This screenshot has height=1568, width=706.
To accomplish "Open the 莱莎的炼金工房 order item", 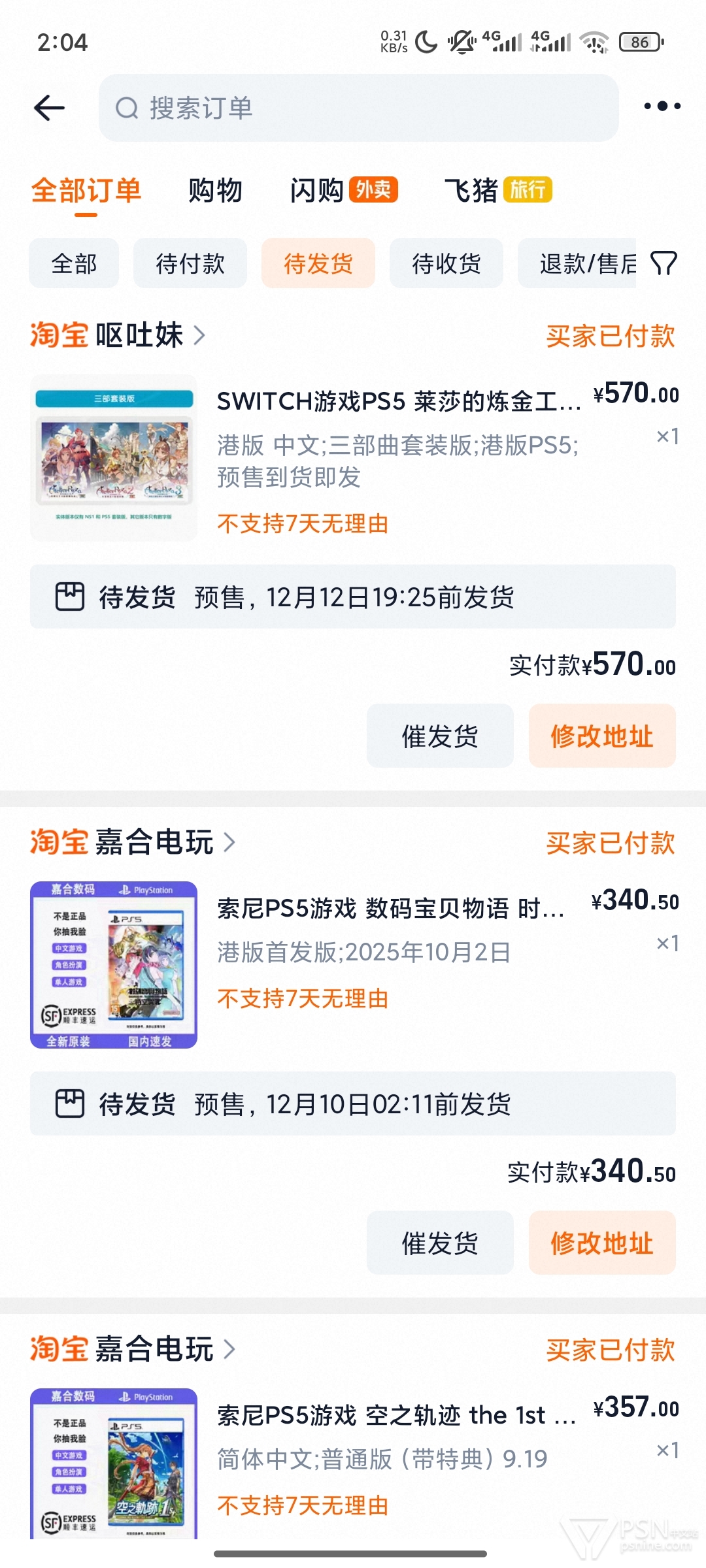I will pyautogui.click(x=353, y=458).
